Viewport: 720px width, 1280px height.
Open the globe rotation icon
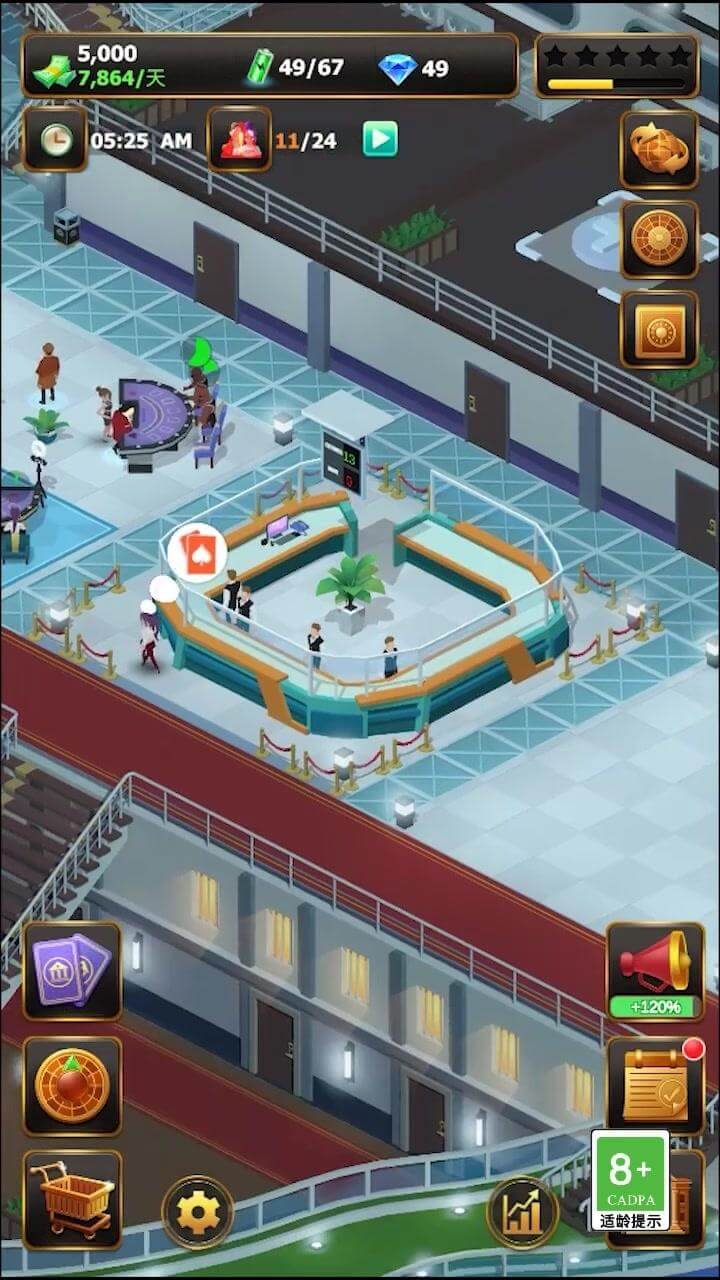[659, 149]
